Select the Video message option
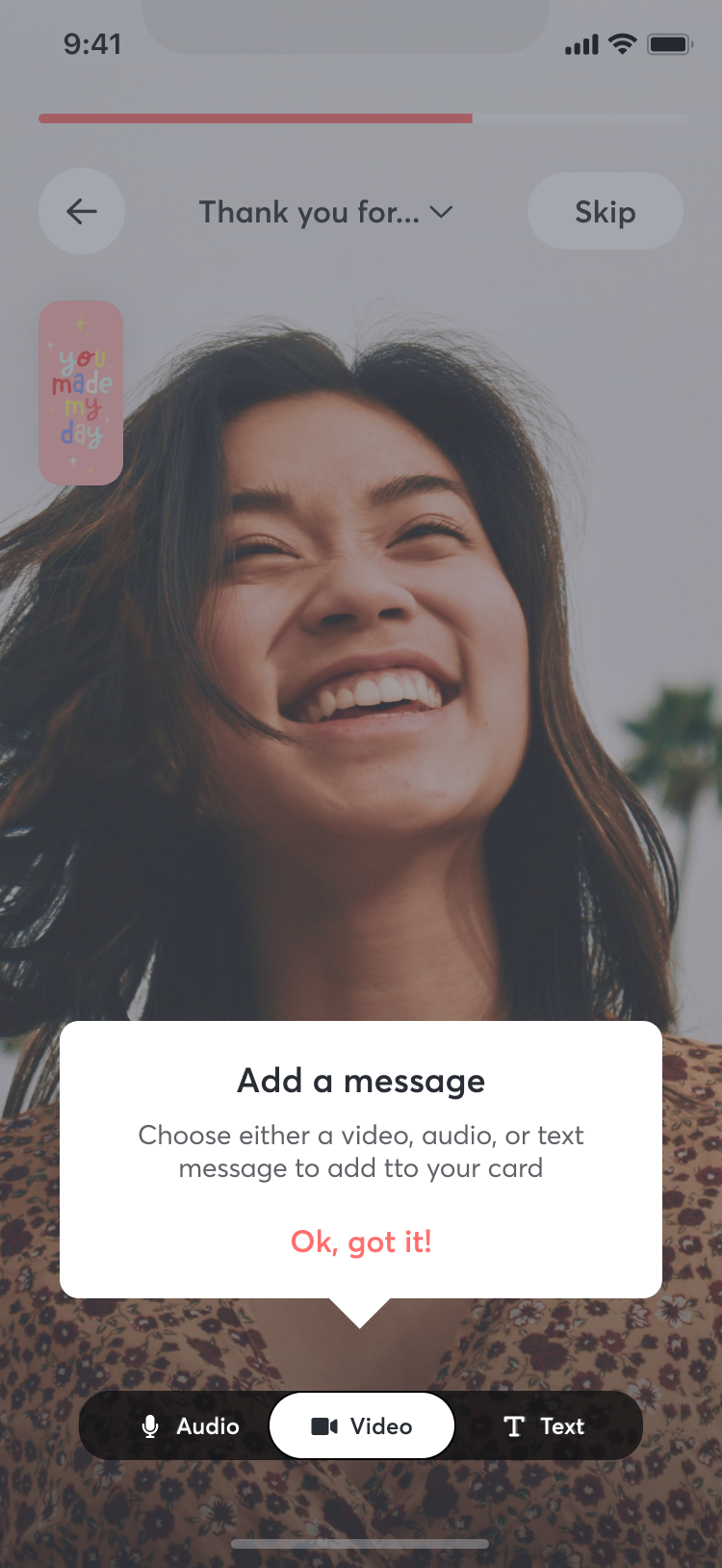The width and height of the screenshot is (722, 1568). tap(362, 1426)
